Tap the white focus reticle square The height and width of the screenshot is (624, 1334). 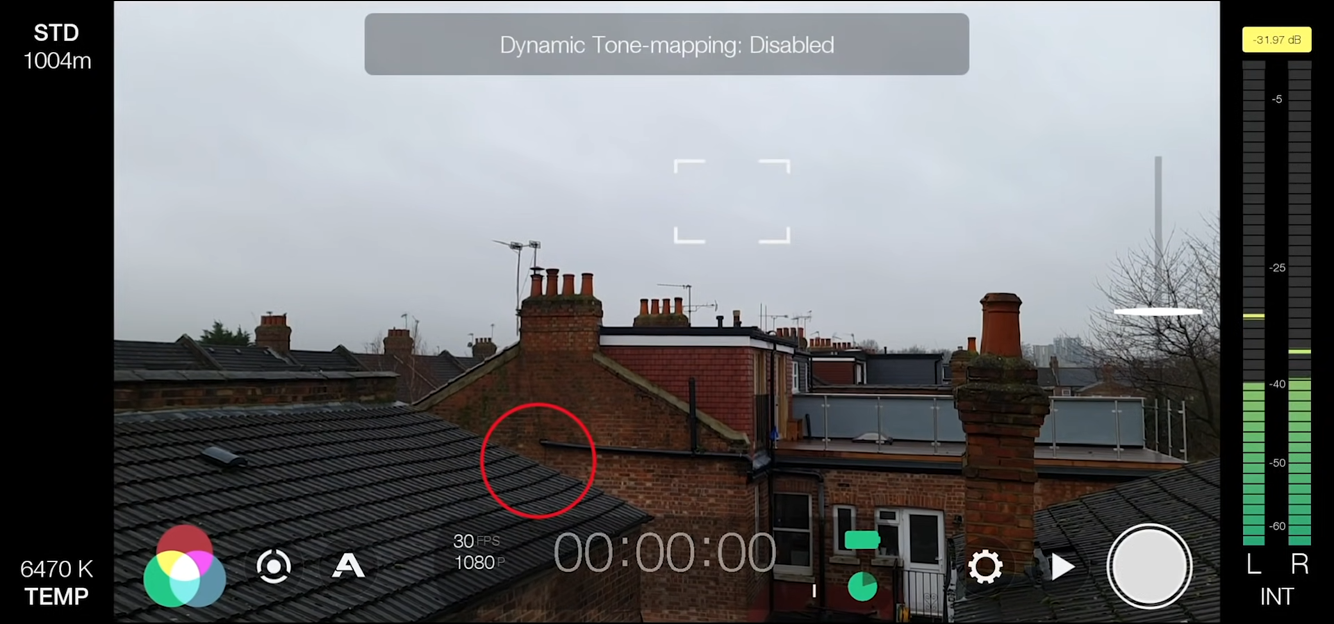point(732,201)
